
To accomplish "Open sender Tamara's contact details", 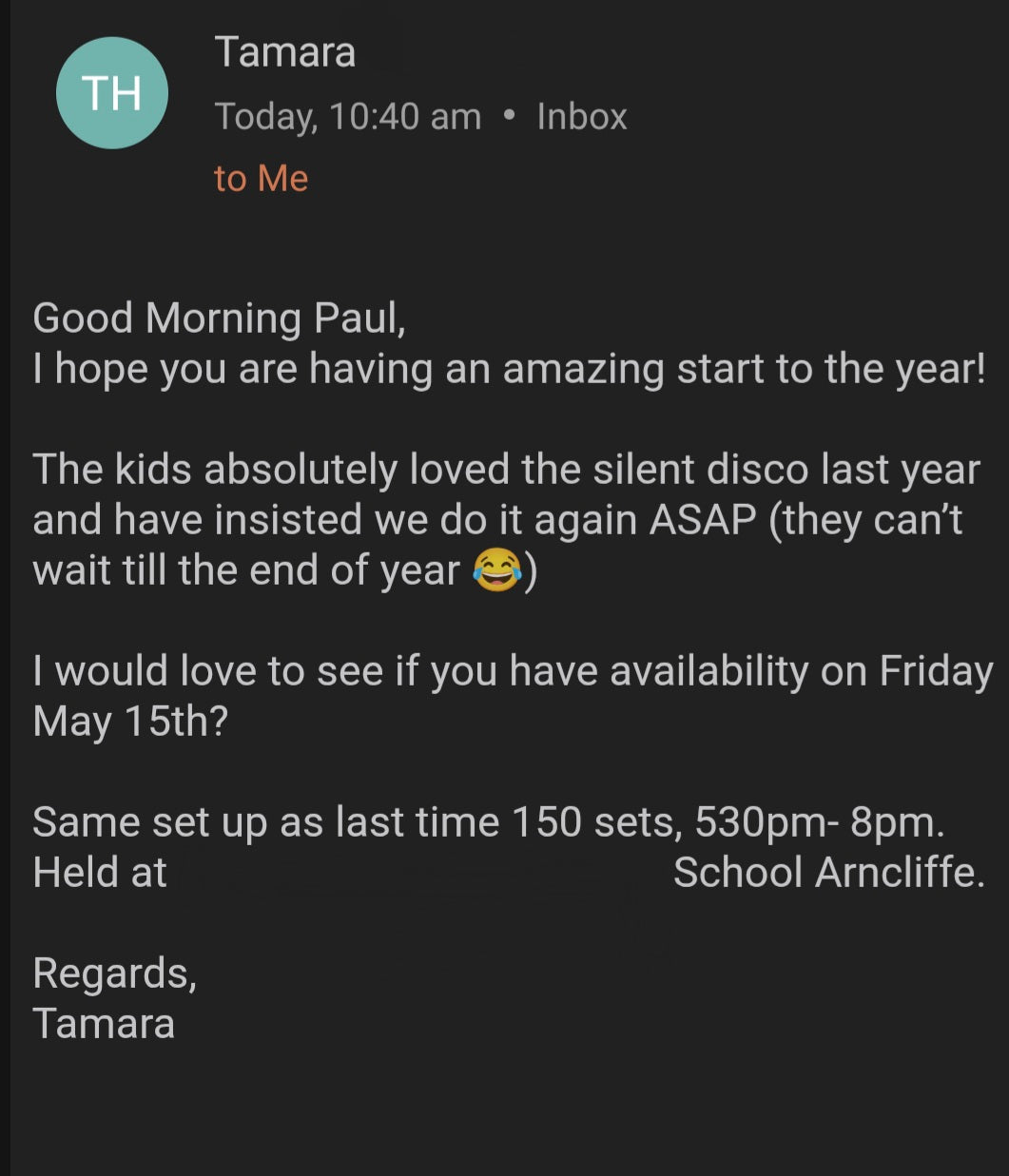I will click(x=285, y=51).
